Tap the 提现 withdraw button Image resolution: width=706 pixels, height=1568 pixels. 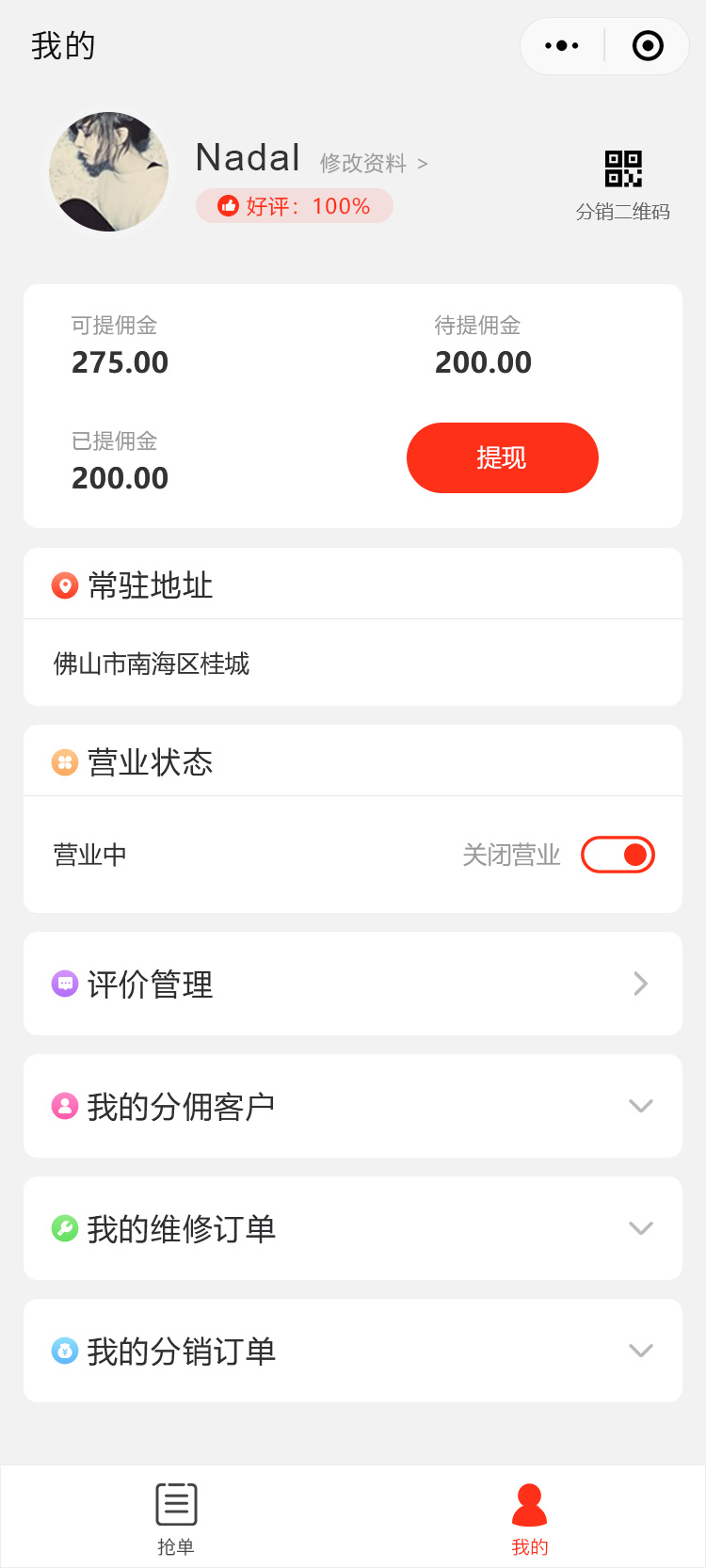point(502,457)
